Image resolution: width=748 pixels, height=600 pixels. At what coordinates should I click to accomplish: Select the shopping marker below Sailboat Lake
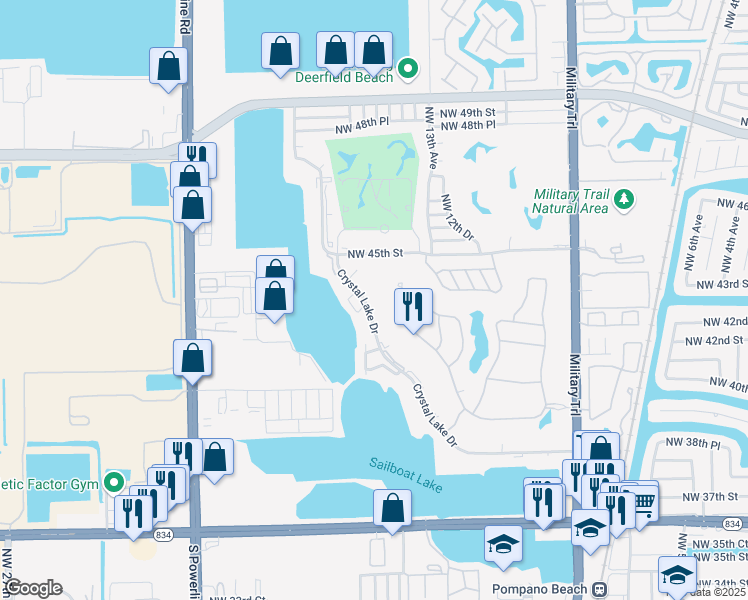tap(393, 508)
